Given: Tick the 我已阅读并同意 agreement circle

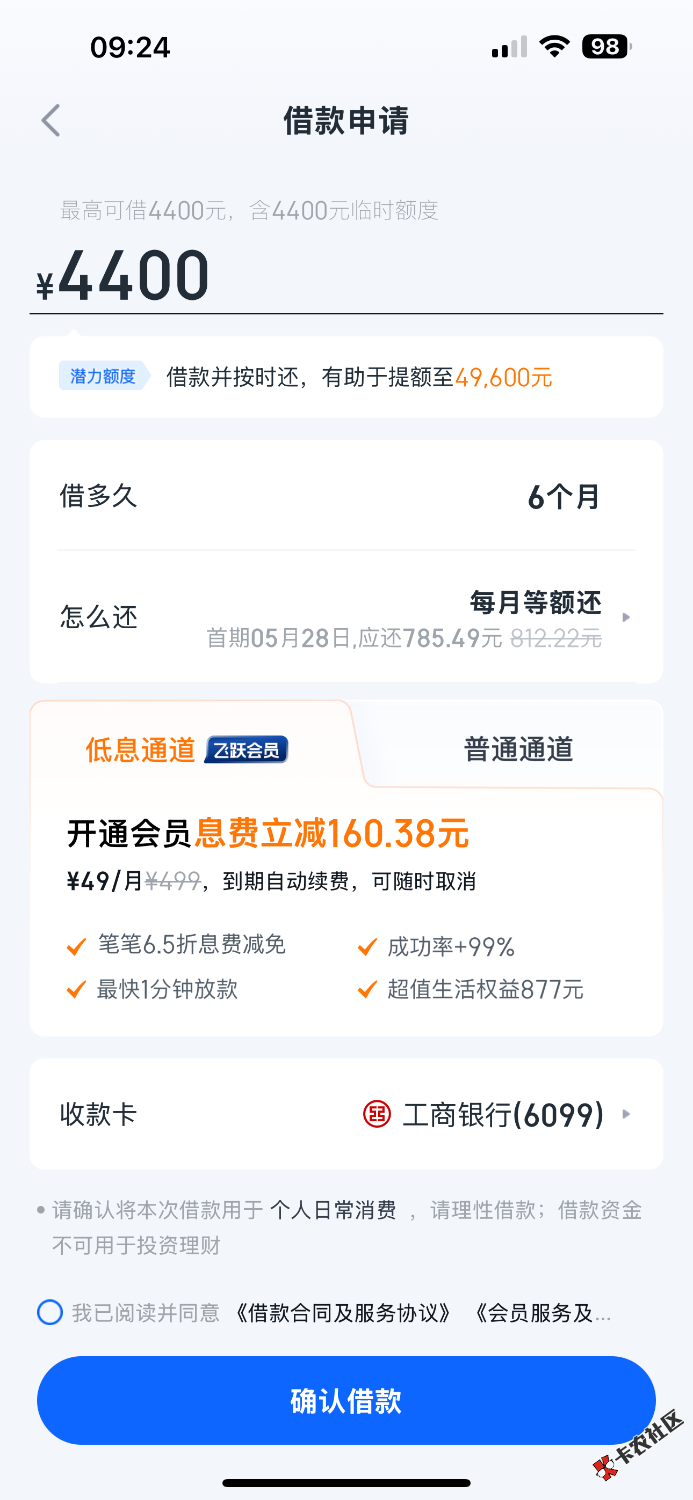Looking at the screenshot, I should tap(50, 1312).
